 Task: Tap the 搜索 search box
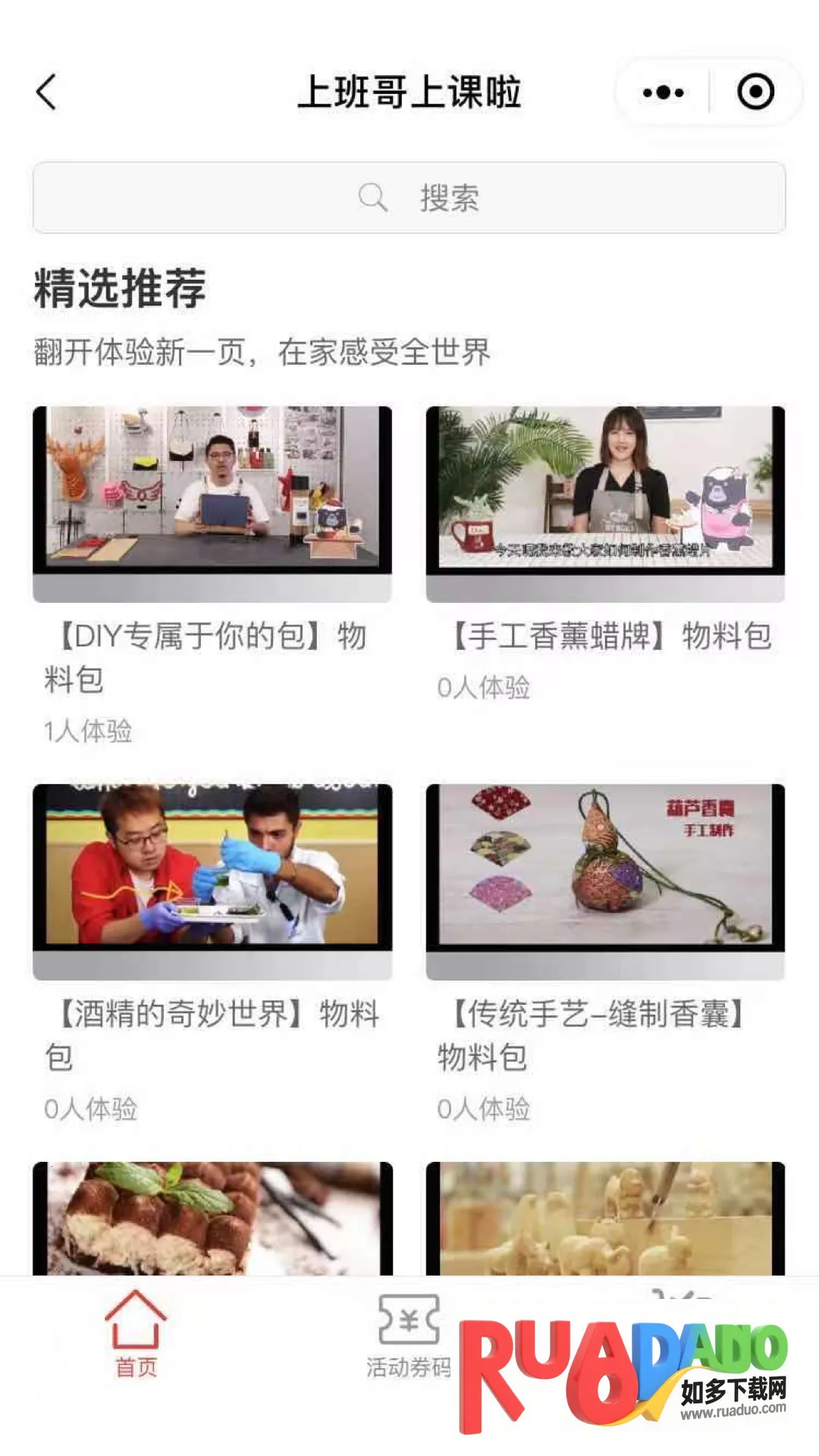point(409,198)
